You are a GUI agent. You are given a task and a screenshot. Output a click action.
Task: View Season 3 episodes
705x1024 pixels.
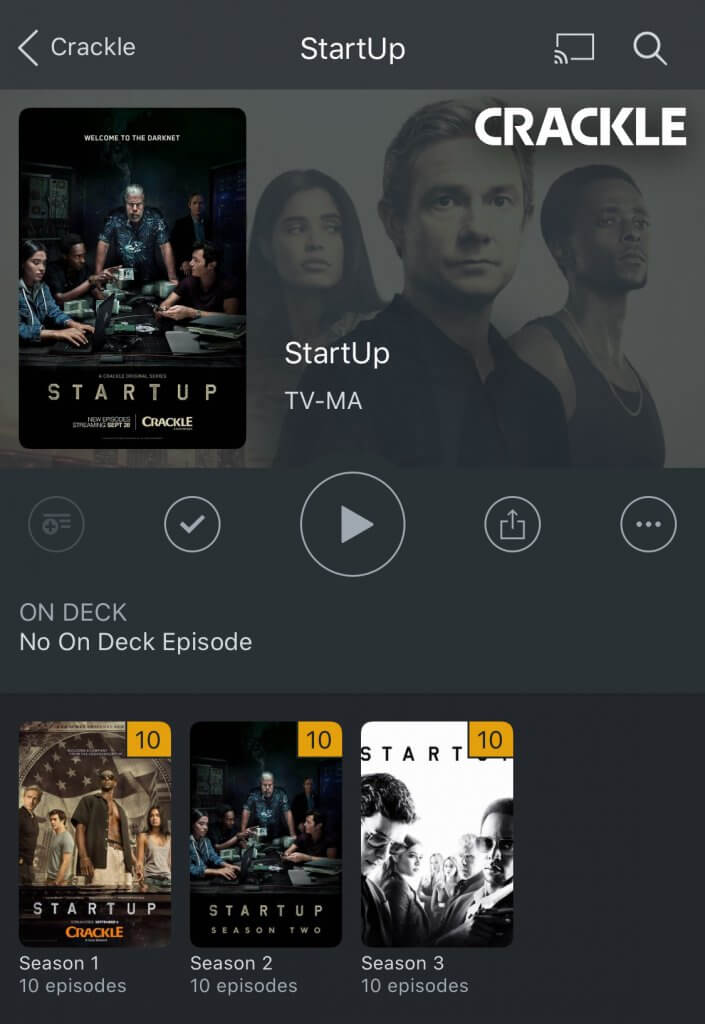click(x=437, y=834)
